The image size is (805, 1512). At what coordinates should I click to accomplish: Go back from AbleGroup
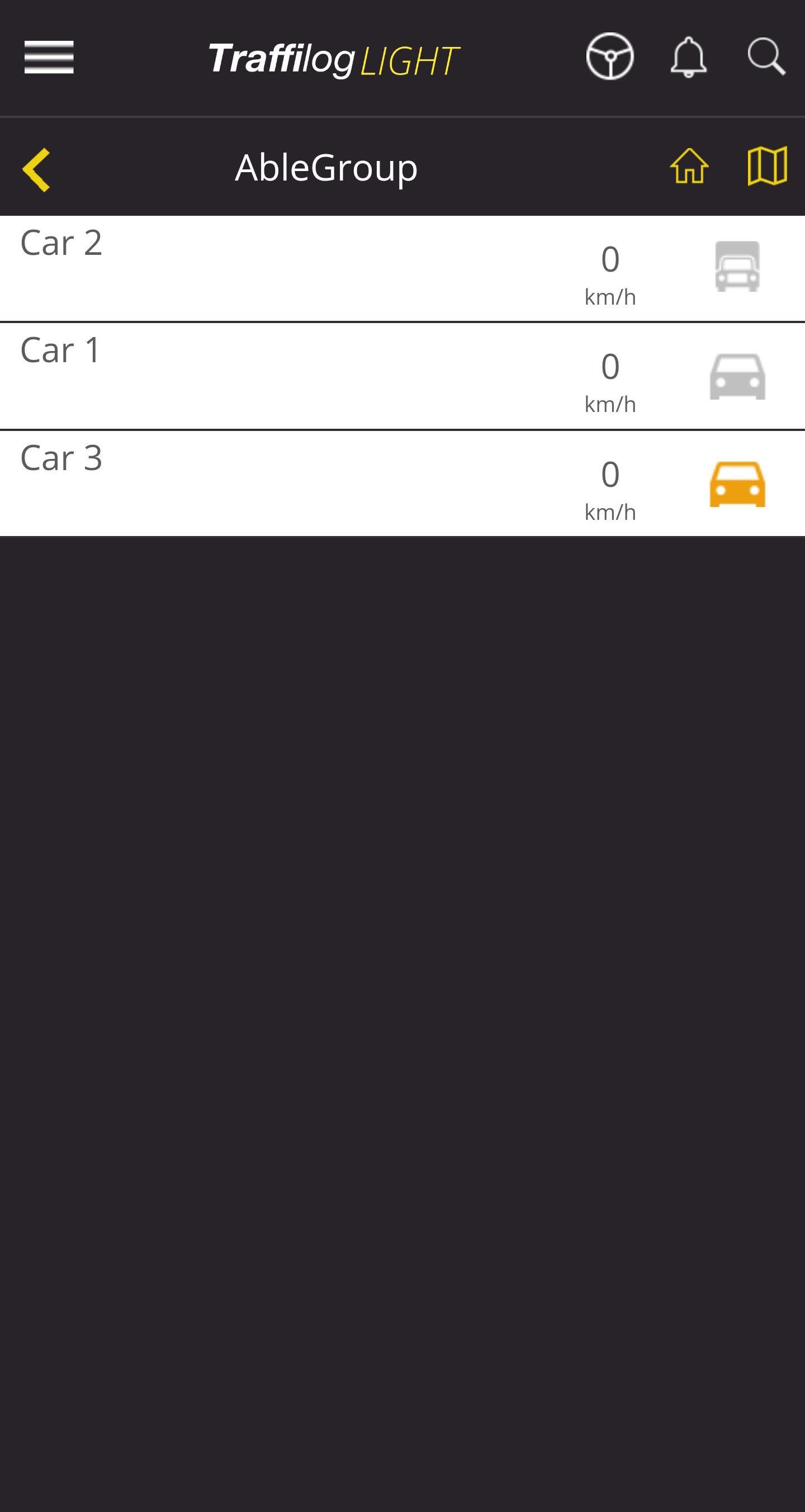click(36, 169)
